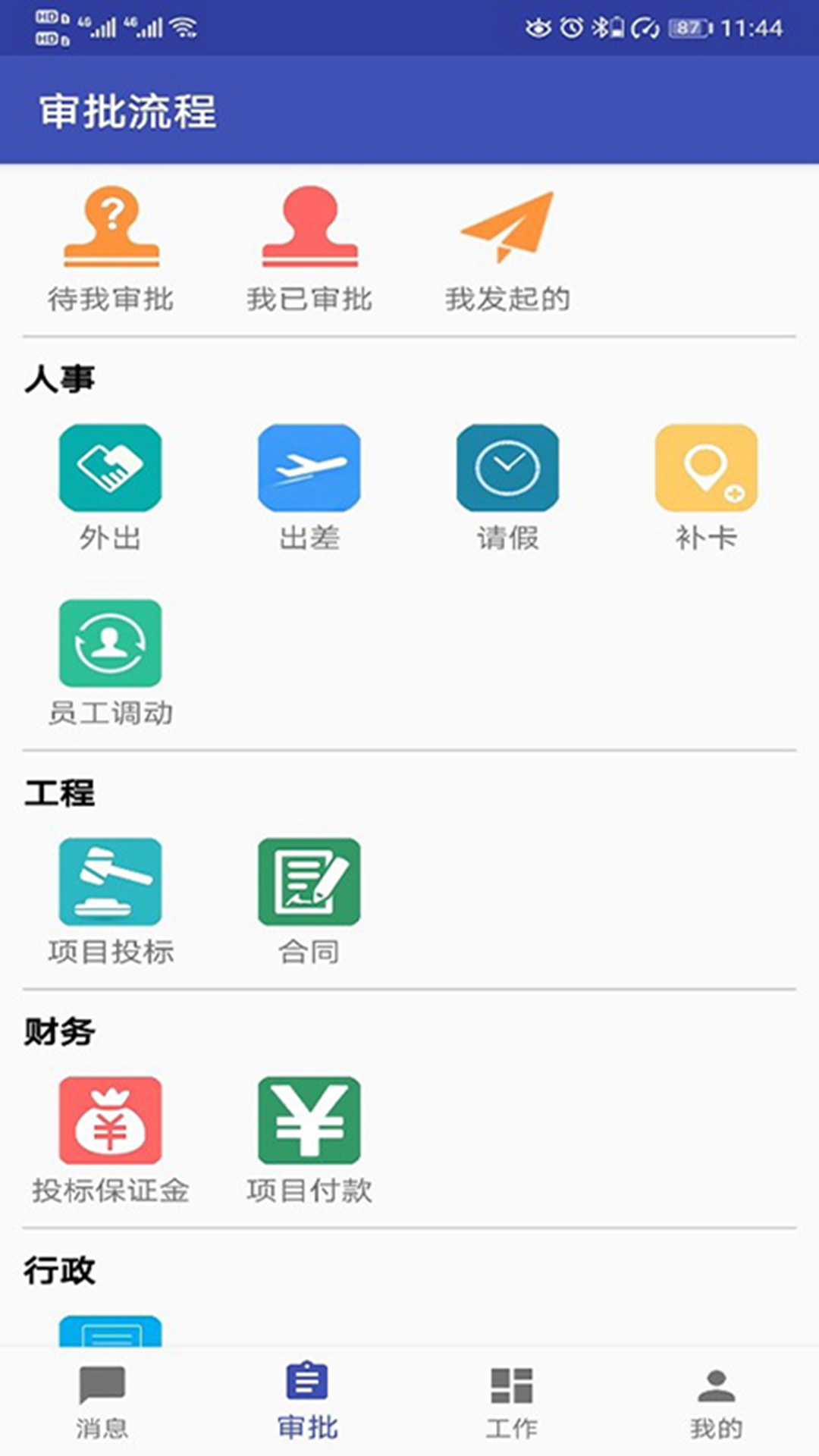The height and width of the screenshot is (1456, 819).
Task: Select the 项目投标 project bidding gavel icon
Action: 111,882
